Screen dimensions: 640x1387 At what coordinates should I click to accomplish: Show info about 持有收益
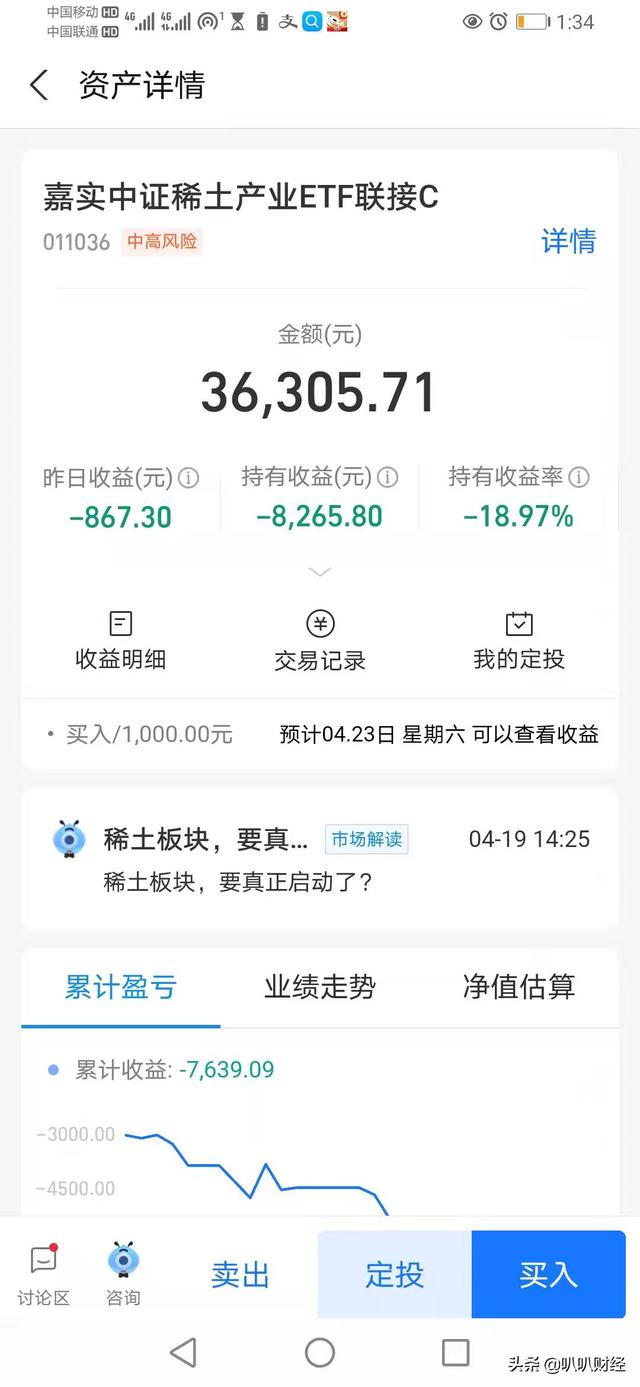coord(387,478)
